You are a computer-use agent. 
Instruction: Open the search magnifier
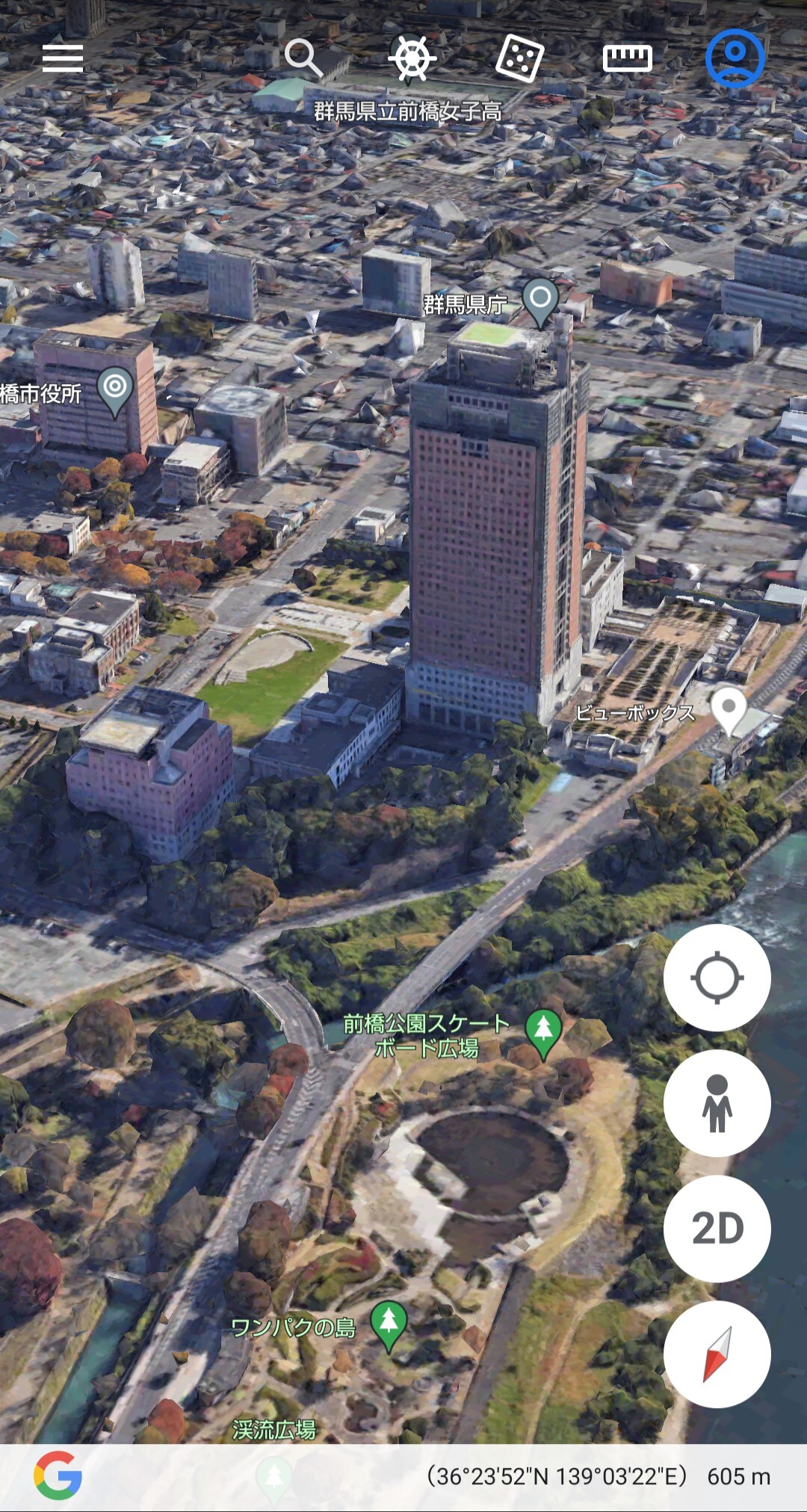[x=303, y=58]
